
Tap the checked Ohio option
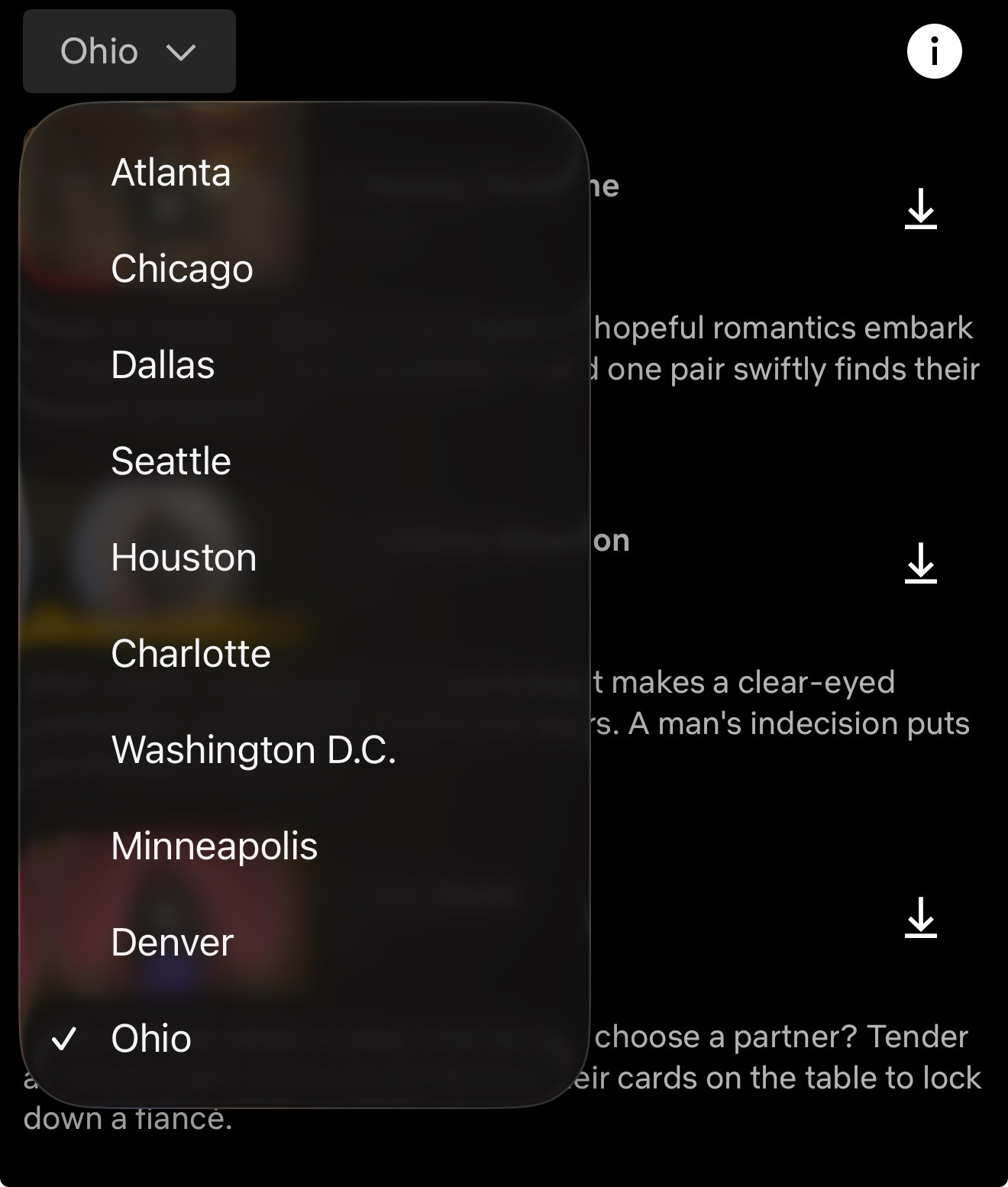point(151,1039)
